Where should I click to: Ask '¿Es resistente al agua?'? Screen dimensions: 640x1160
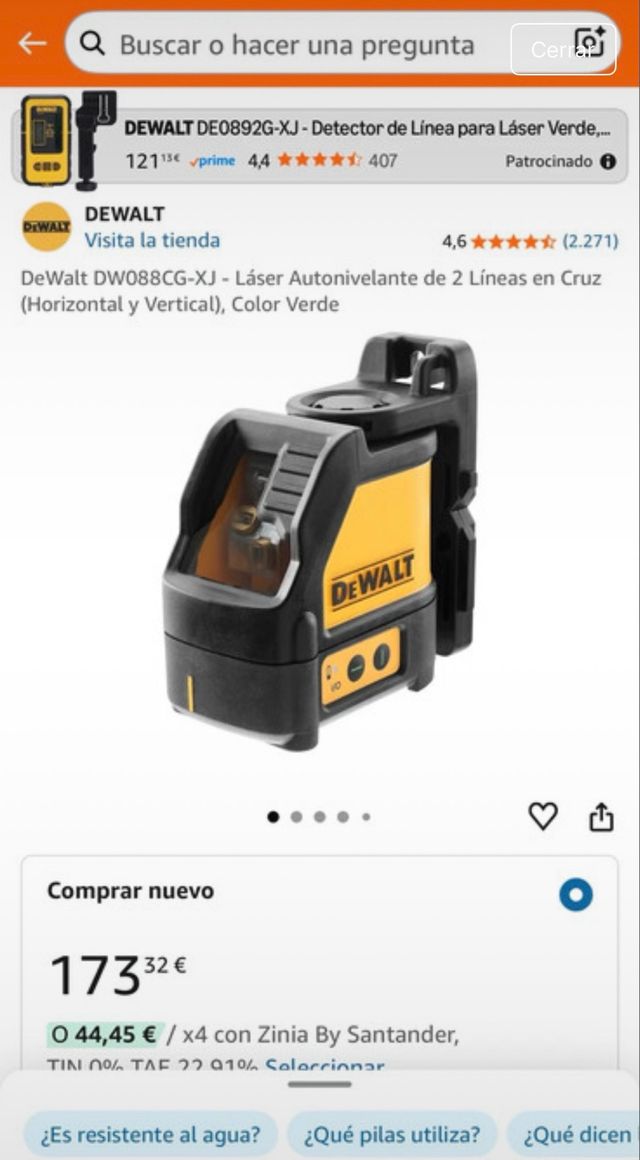pyautogui.click(x=150, y=1135)
